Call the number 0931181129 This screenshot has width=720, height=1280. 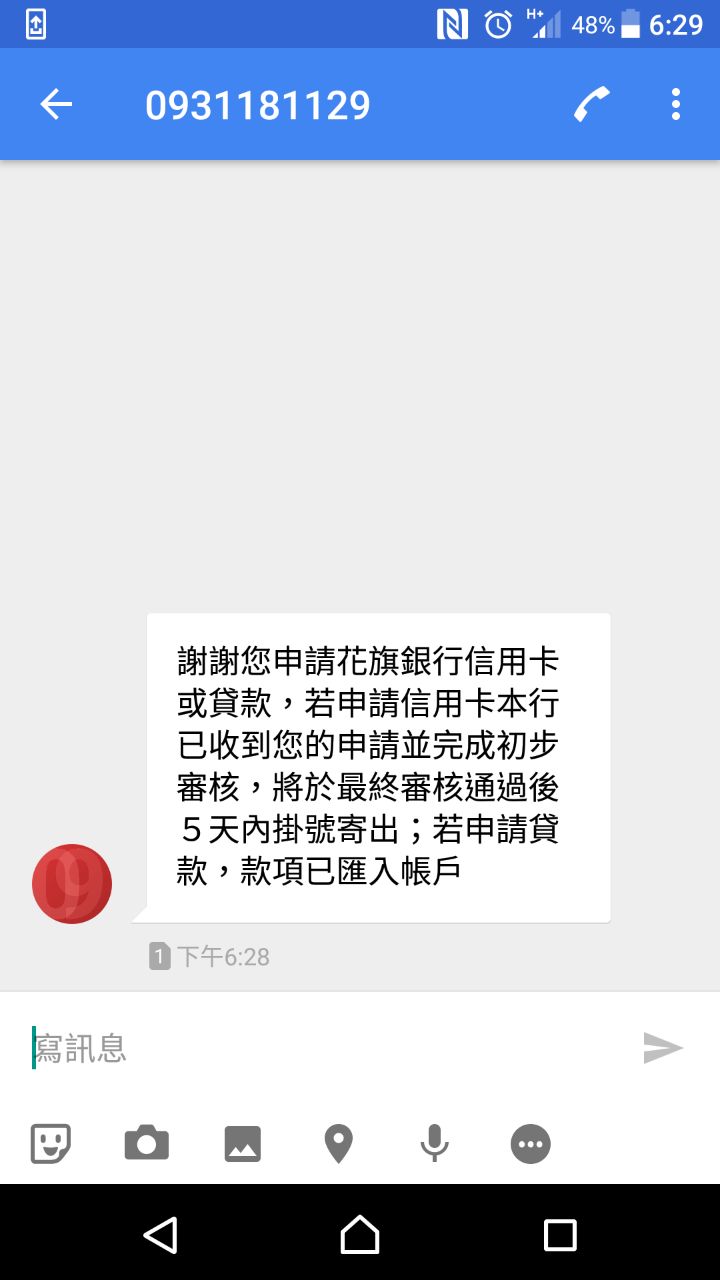tap(592, 104)
